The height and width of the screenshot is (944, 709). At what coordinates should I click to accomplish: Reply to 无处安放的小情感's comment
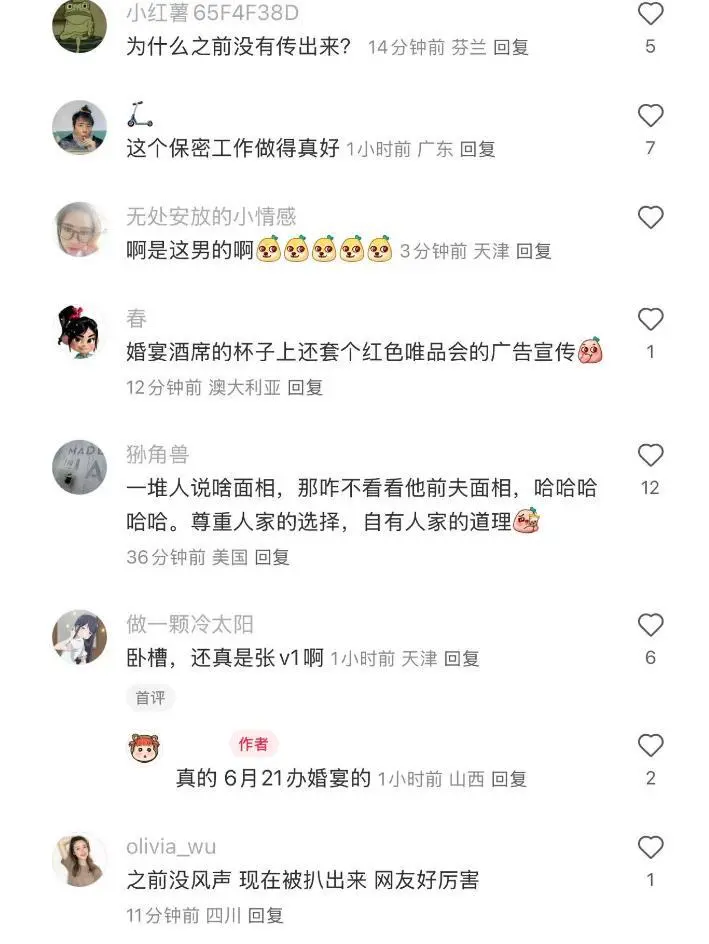[x=534, y=251]
